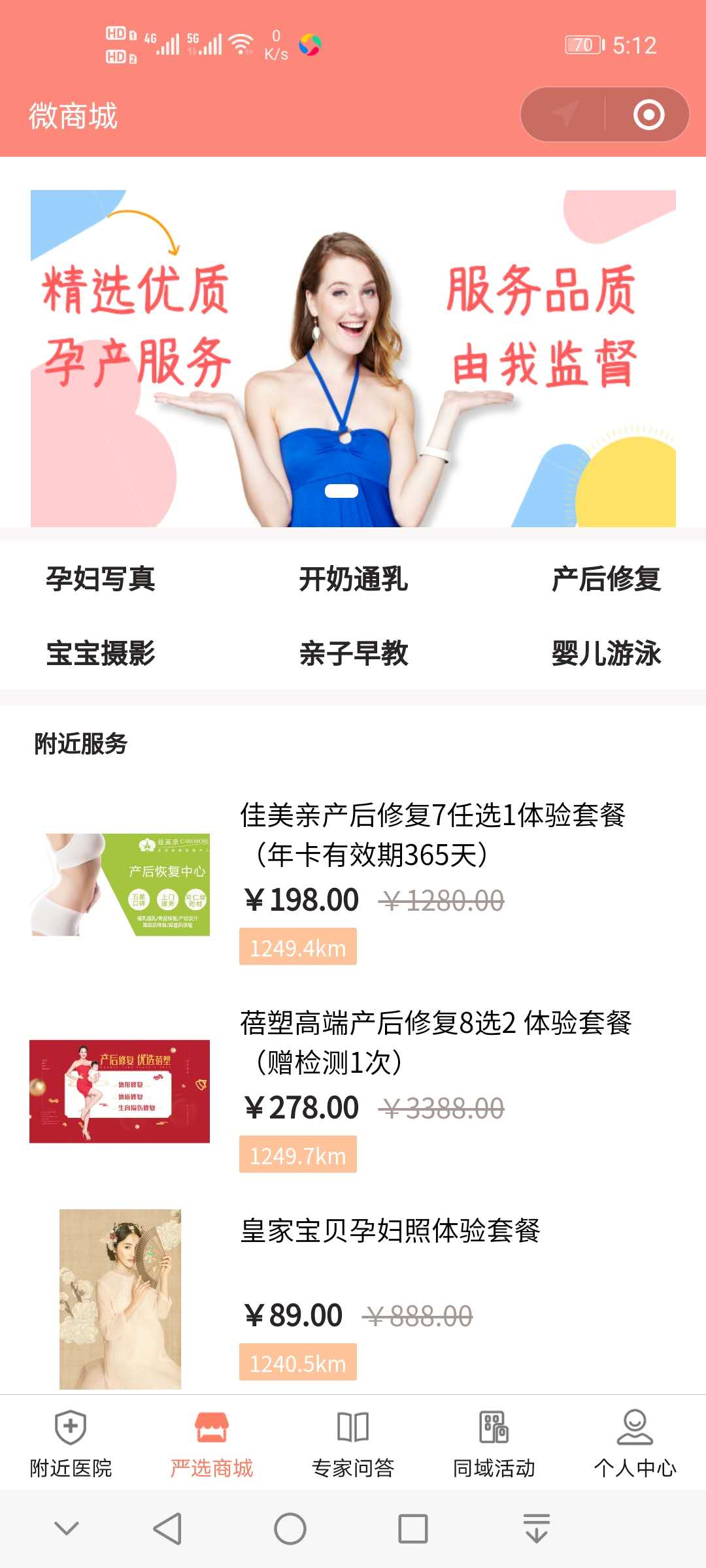Open 皇家宝贝孕妇照体验套餐
Screen dimensions: 706x1568
[x=390, y=1231]
